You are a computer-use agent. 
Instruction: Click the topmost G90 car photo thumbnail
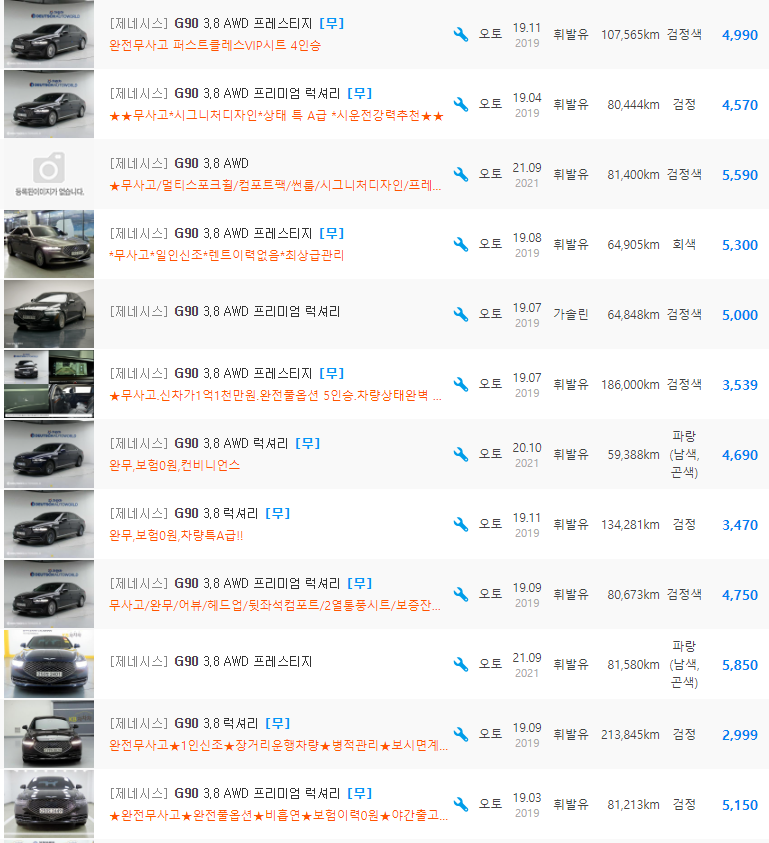point(48,33)
